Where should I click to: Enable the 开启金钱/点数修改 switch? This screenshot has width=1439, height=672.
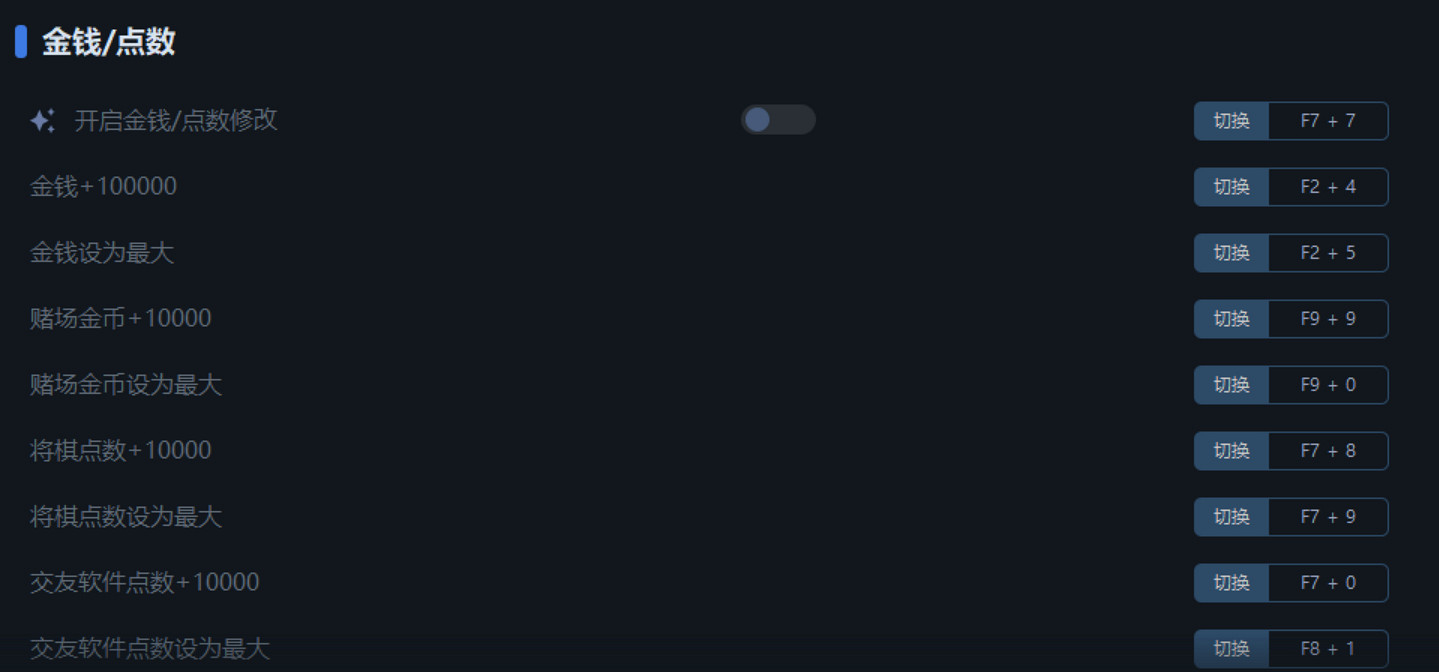777,120
